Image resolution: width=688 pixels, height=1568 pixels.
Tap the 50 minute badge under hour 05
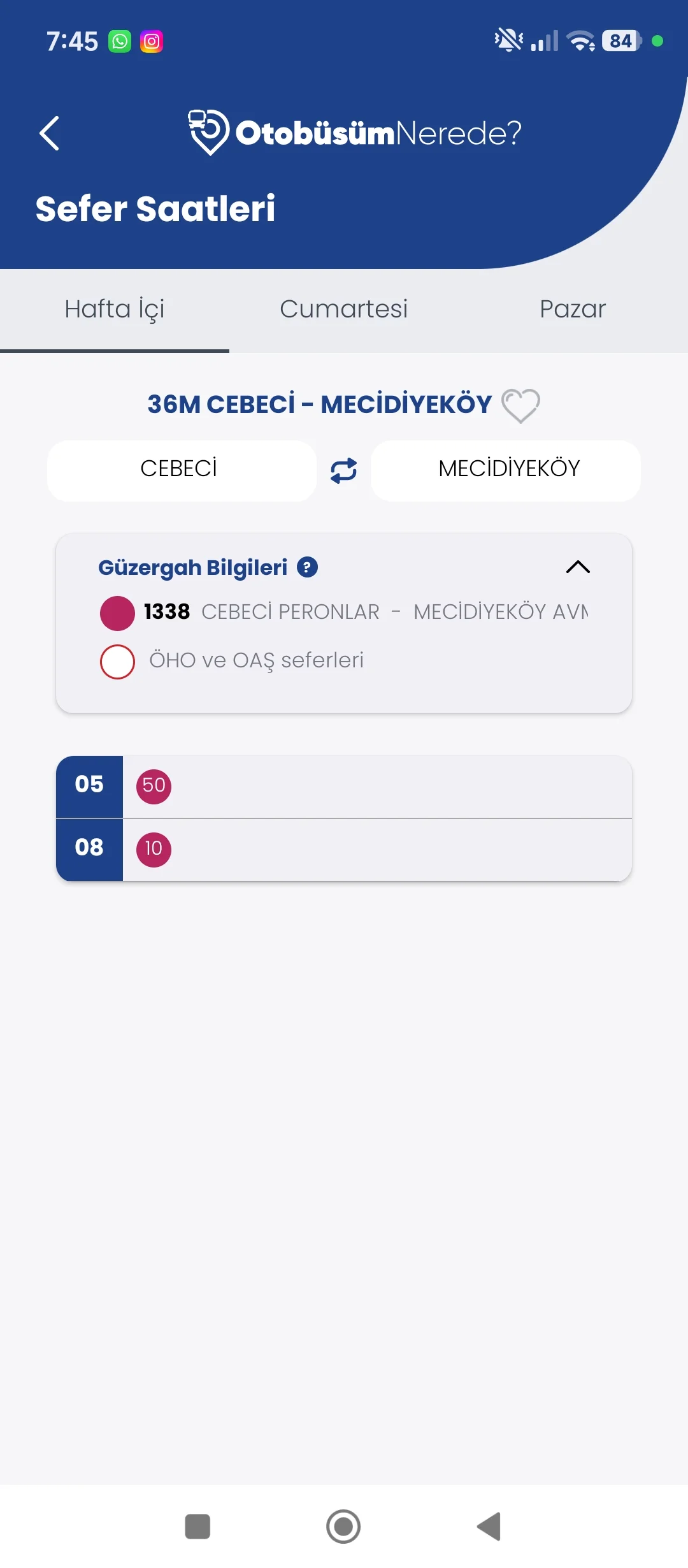click(x=154, y=786)
